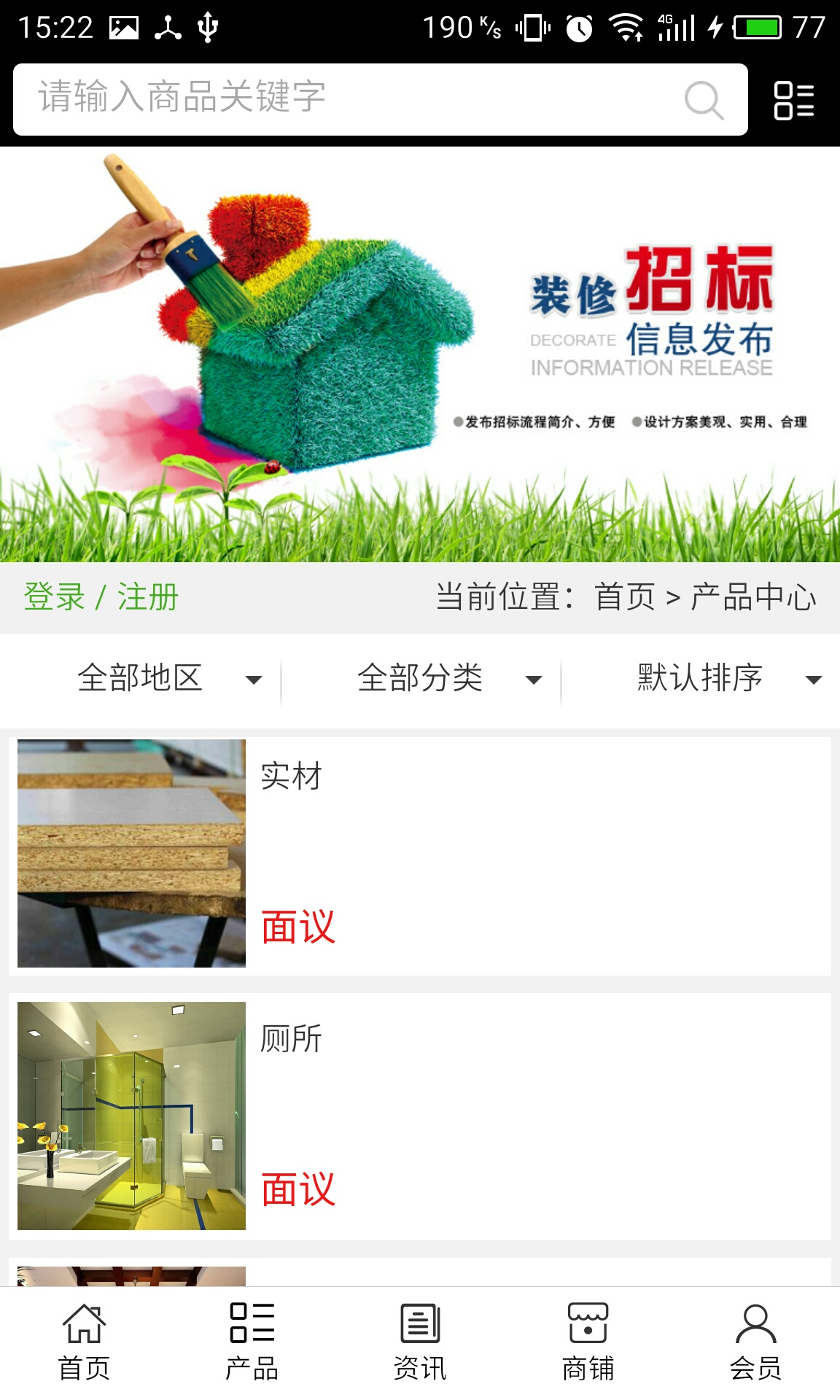Switch to the 商铺 tab

[x=588, y=1342]
